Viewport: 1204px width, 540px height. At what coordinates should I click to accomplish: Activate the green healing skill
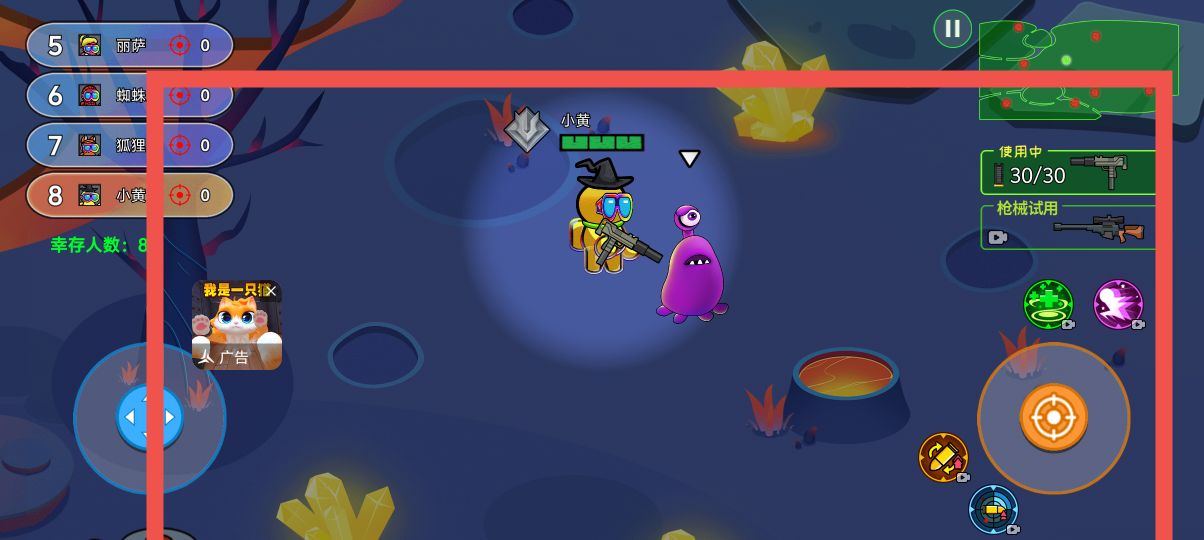[1048, 304]
